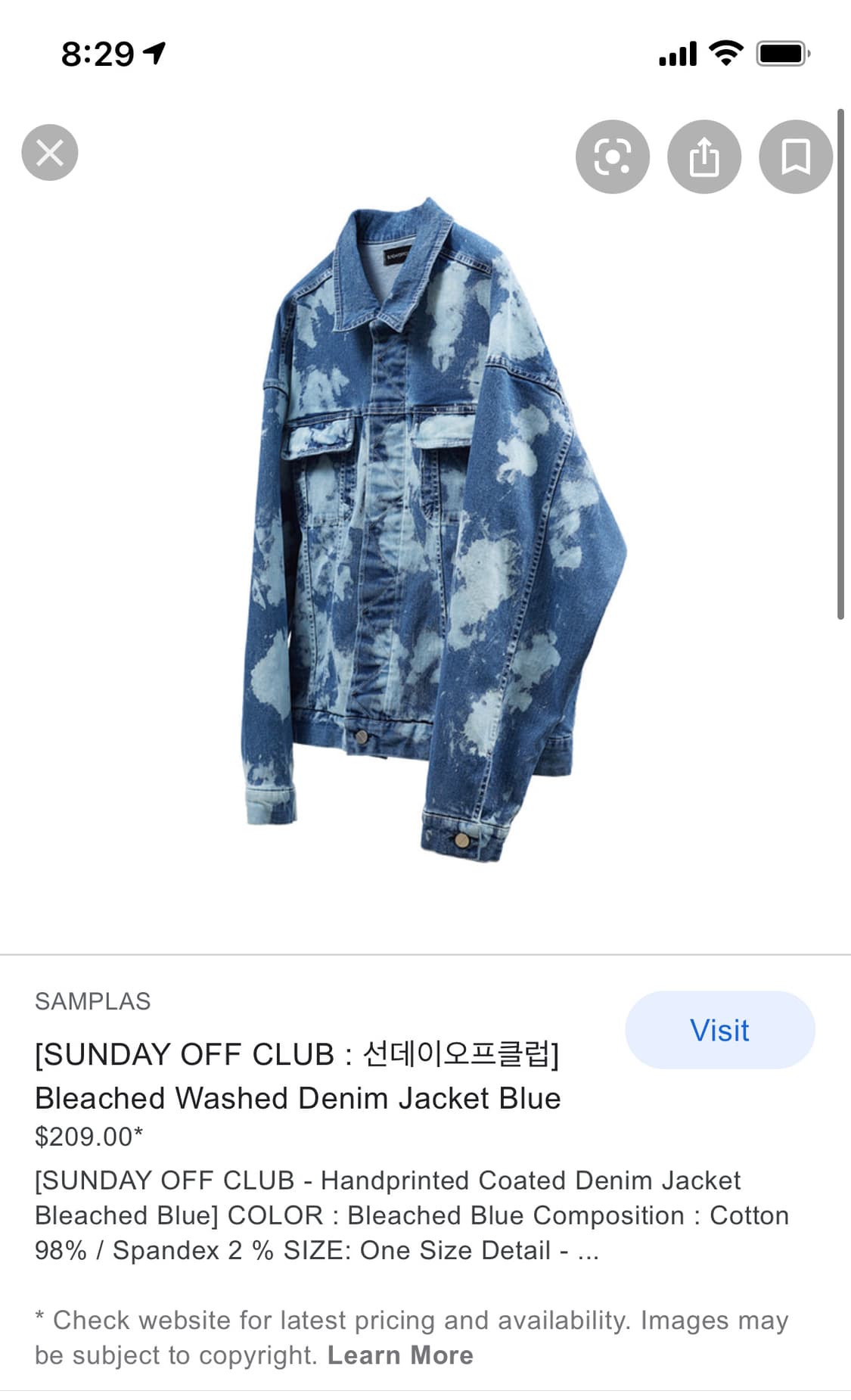
Task: Tap the Bleached Washed Denim Jacket subtitle
Action: (x=297, y=1099)
